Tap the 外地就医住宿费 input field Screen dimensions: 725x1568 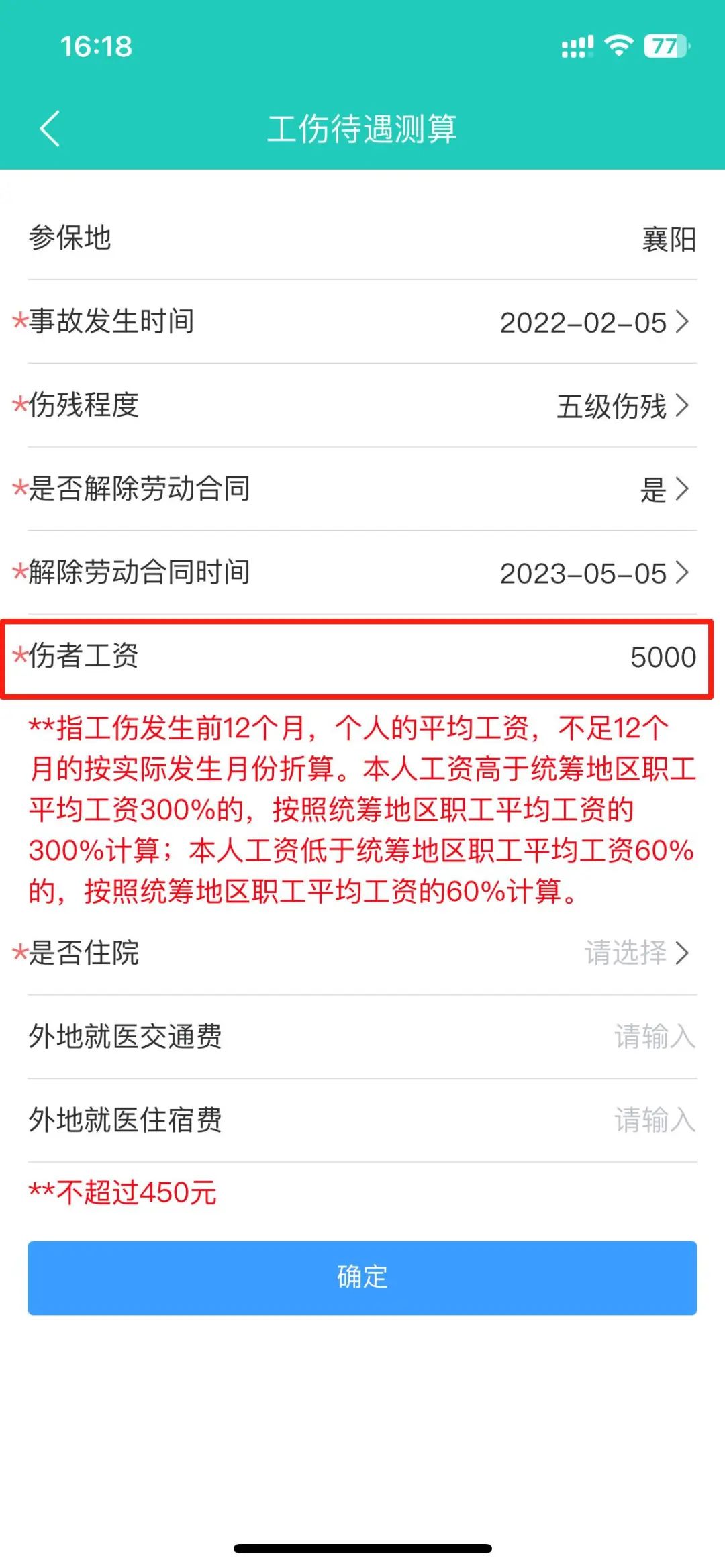(655, 1119)
